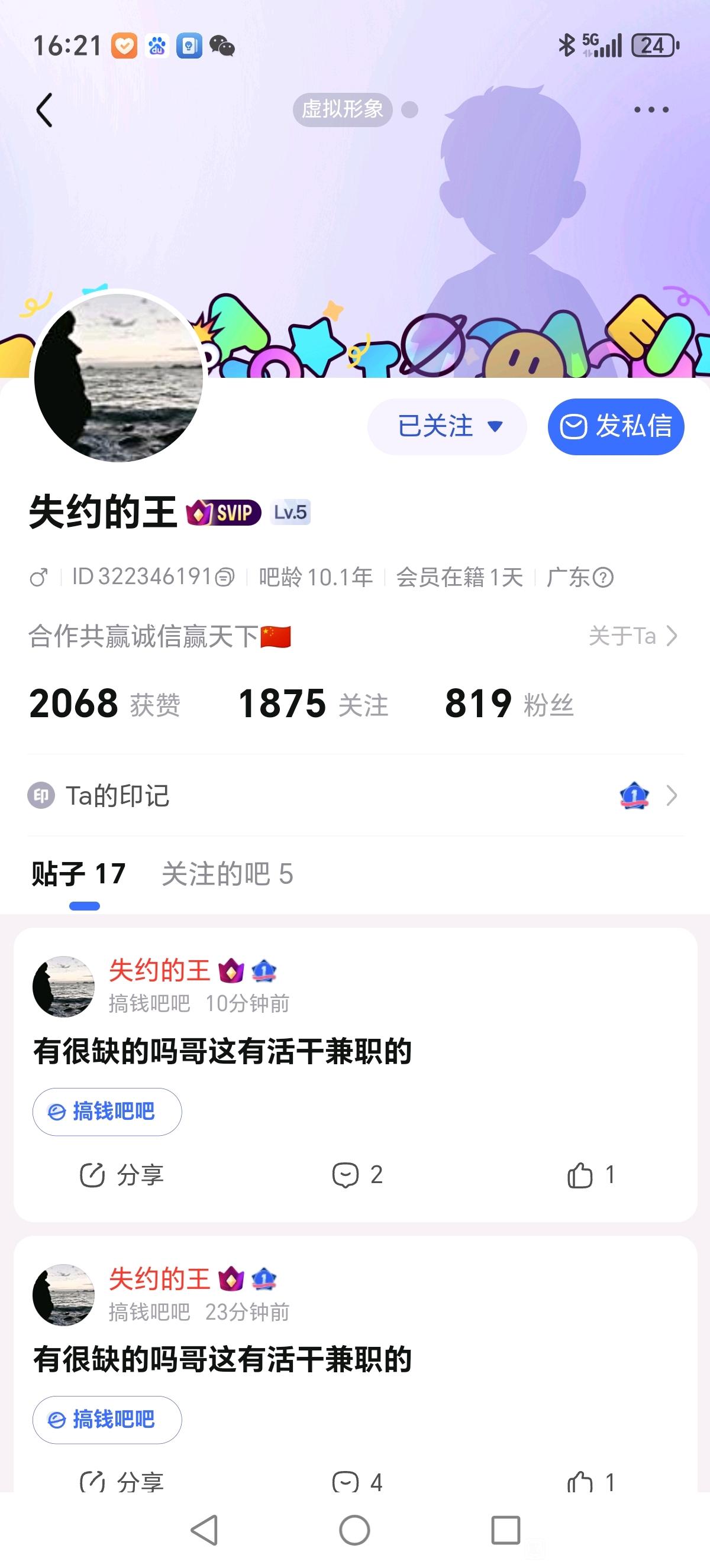View the profile avatar photo
Viewport: 710px width, 1568px height.
pos(118,377)
